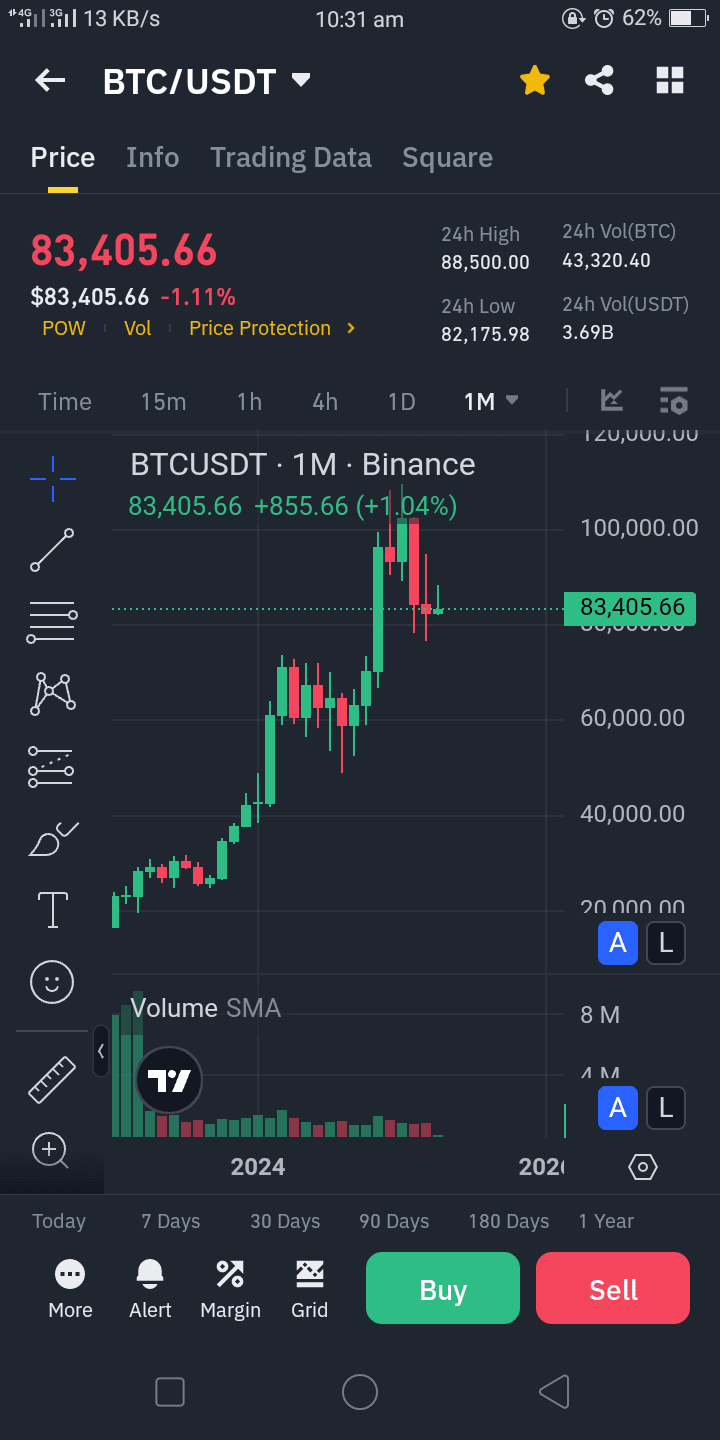Enable auto scale on price axis
720x1440 pixels.
(618, 943)
